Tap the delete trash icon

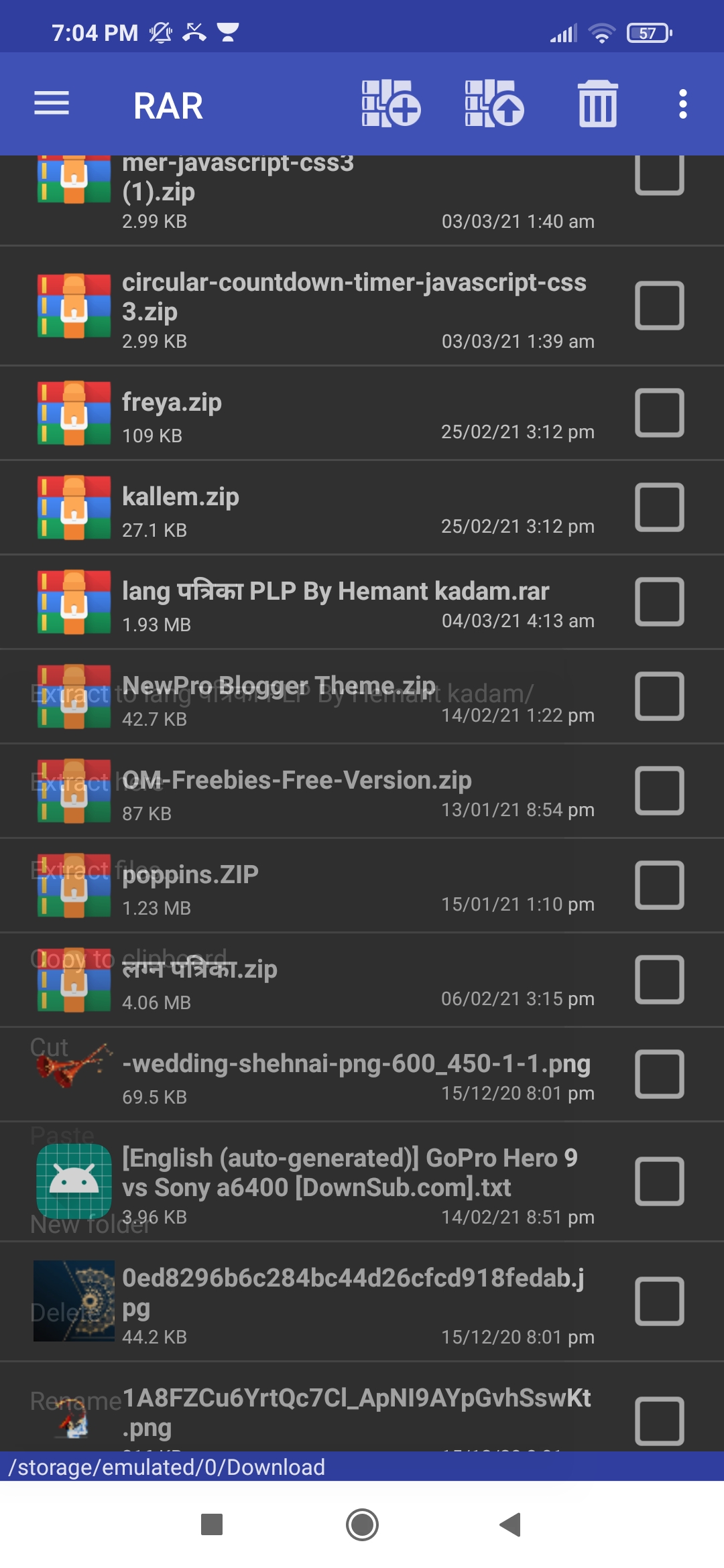597,104
